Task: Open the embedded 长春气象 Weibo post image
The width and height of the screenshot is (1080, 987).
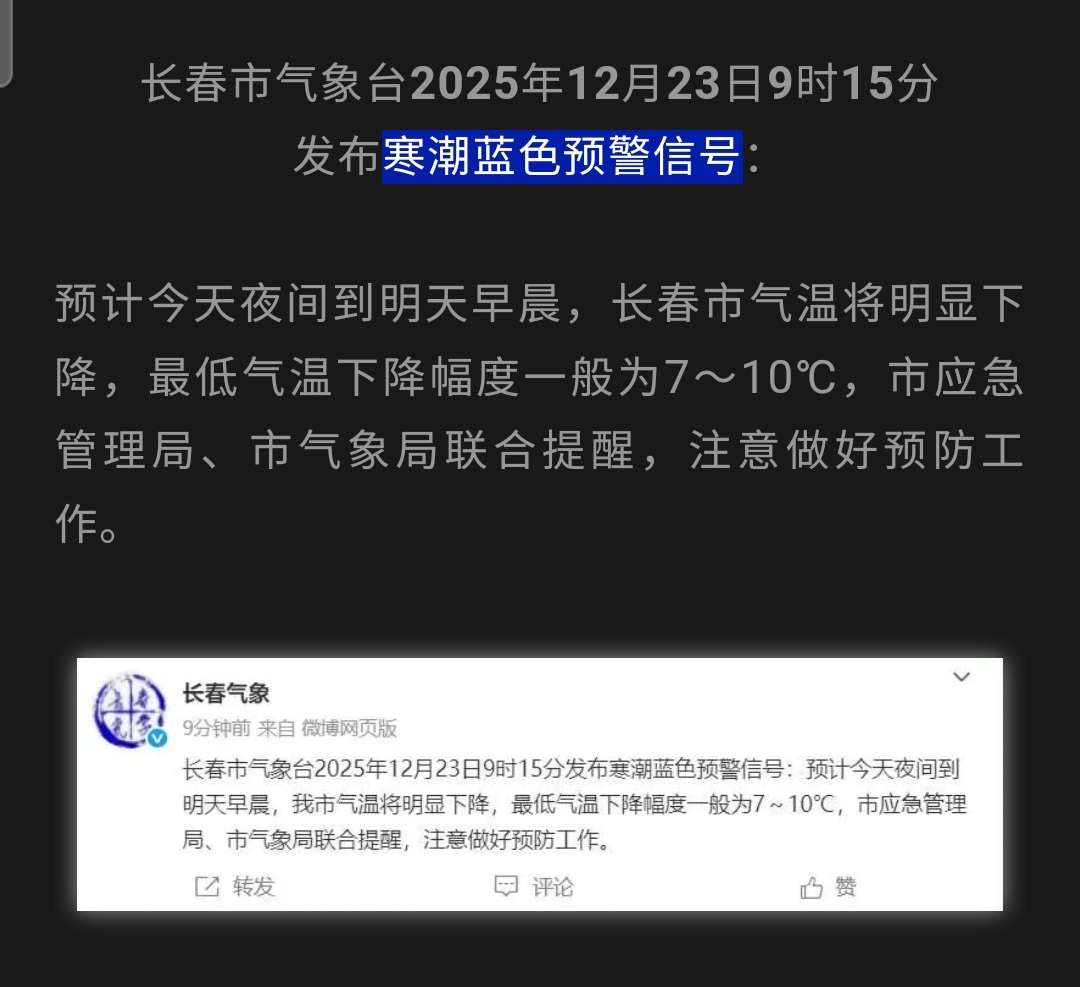Action: point(540,784)
